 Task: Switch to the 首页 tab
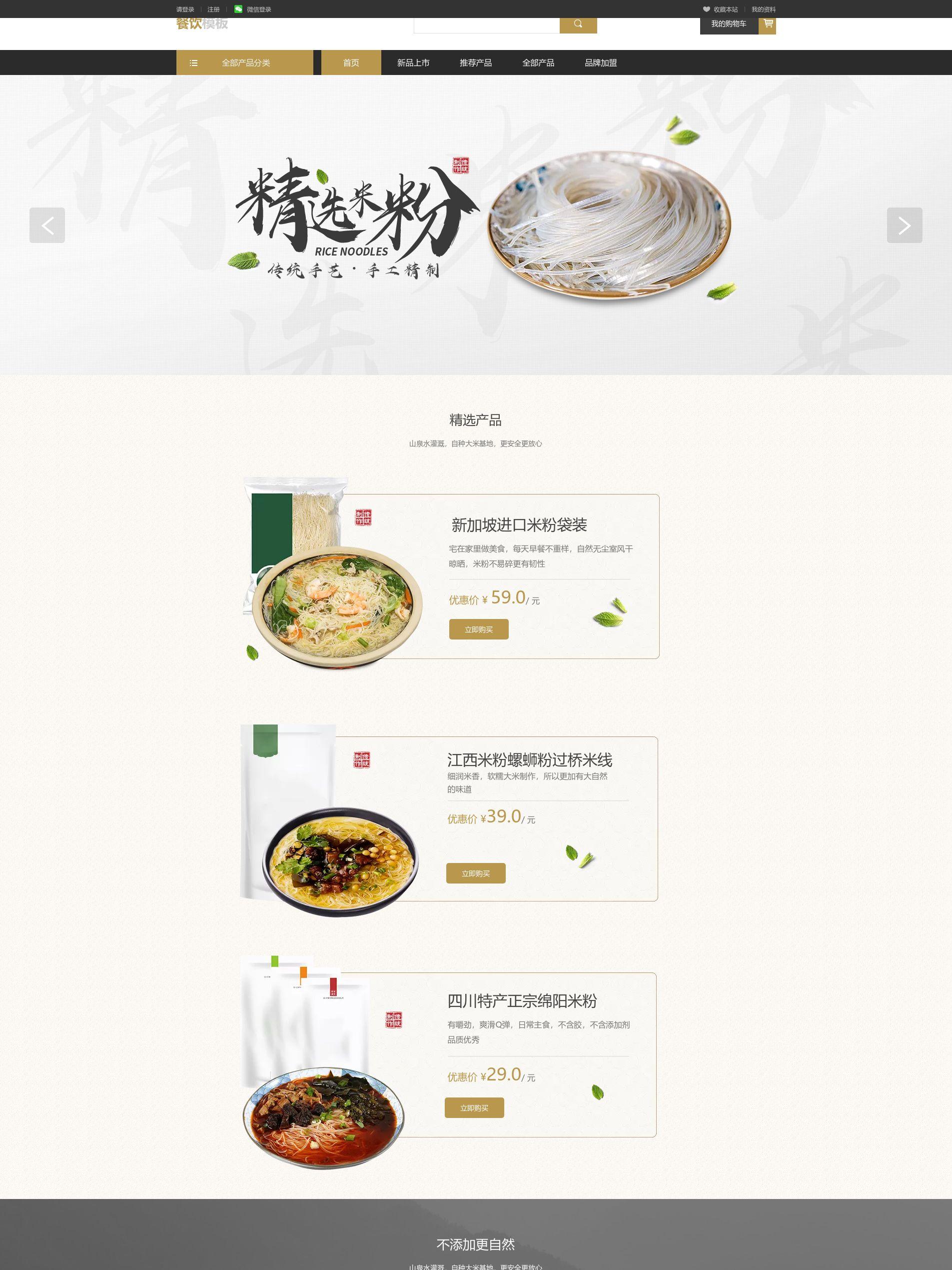[351, 62]
